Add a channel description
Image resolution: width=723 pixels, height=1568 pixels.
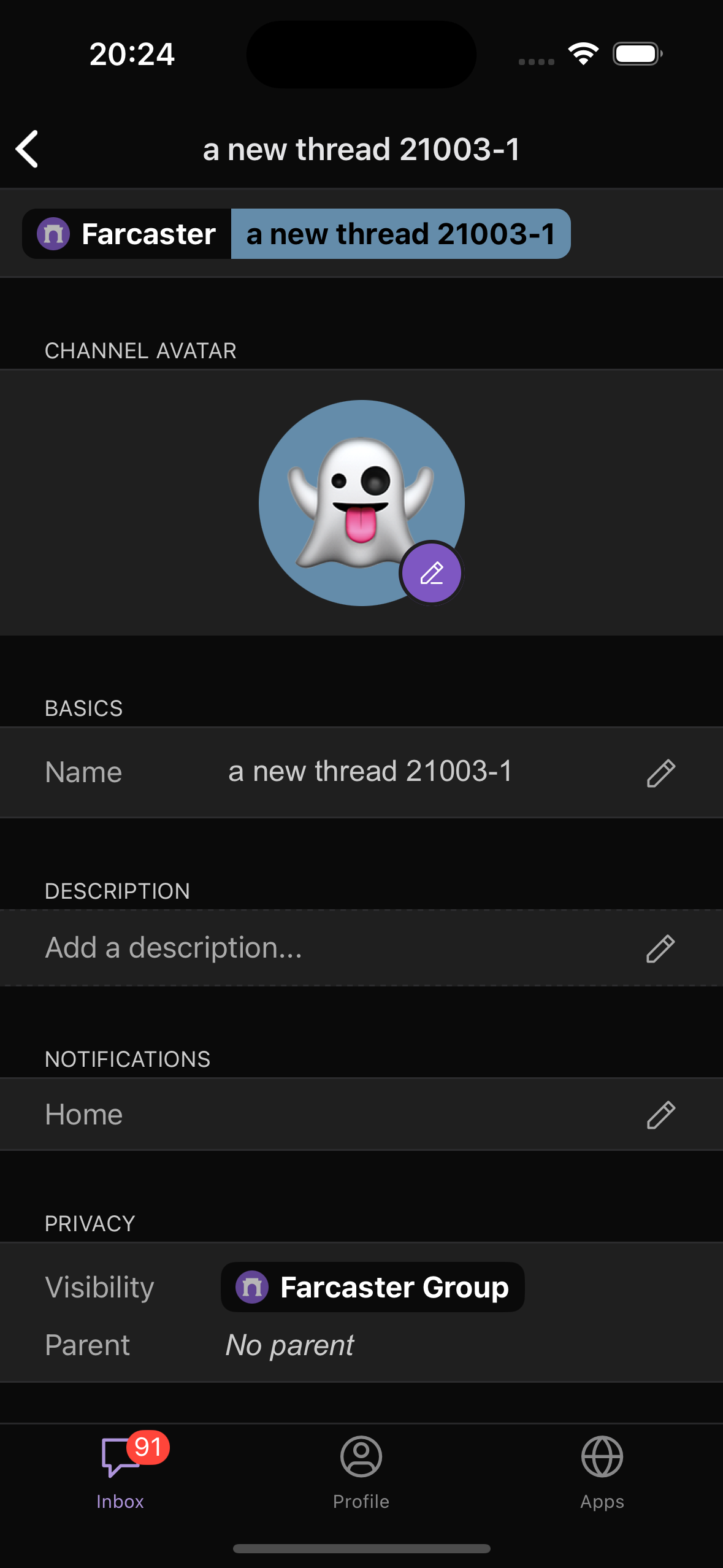point(660,948)
